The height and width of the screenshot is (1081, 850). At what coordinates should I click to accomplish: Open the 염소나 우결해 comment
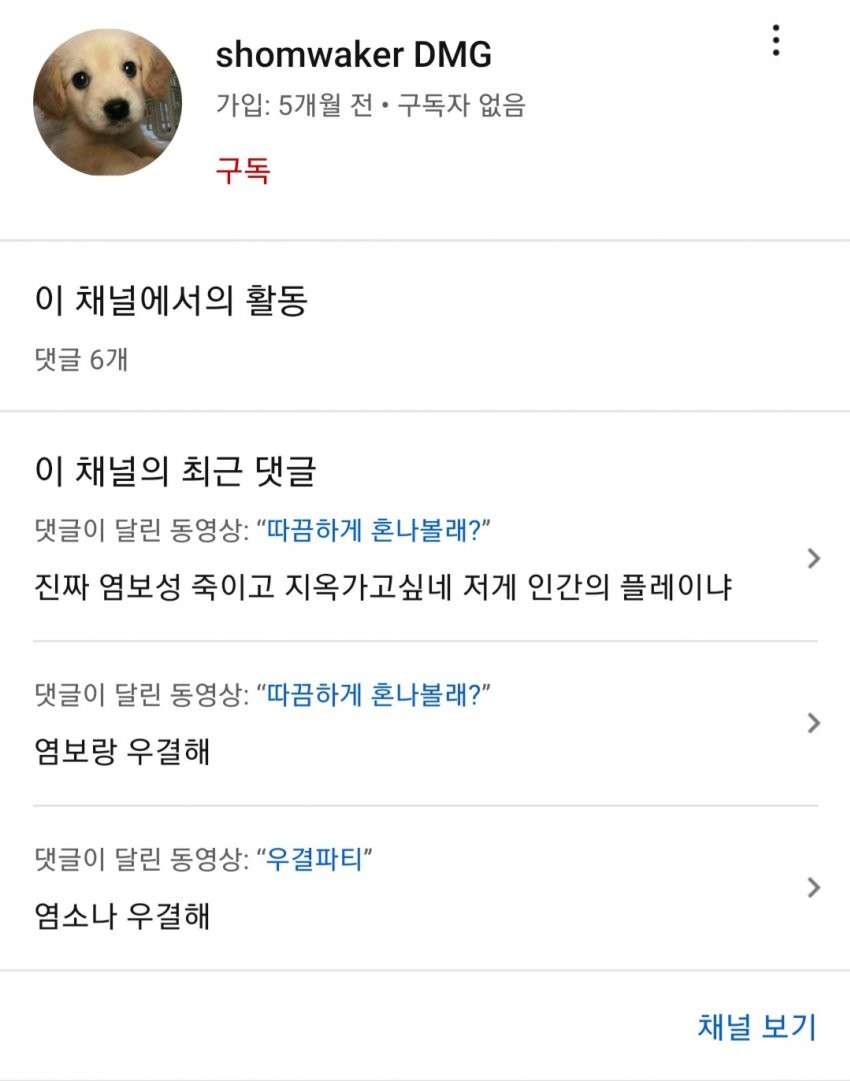122,915
